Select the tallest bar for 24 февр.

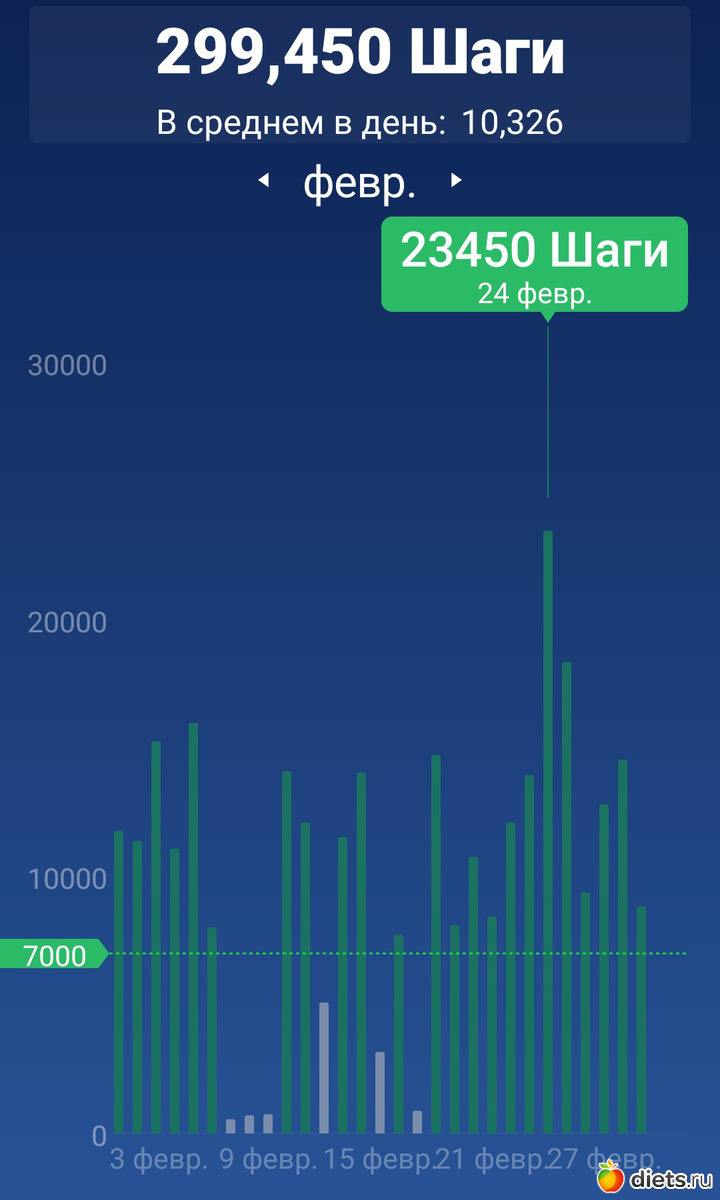click(548, 830)
